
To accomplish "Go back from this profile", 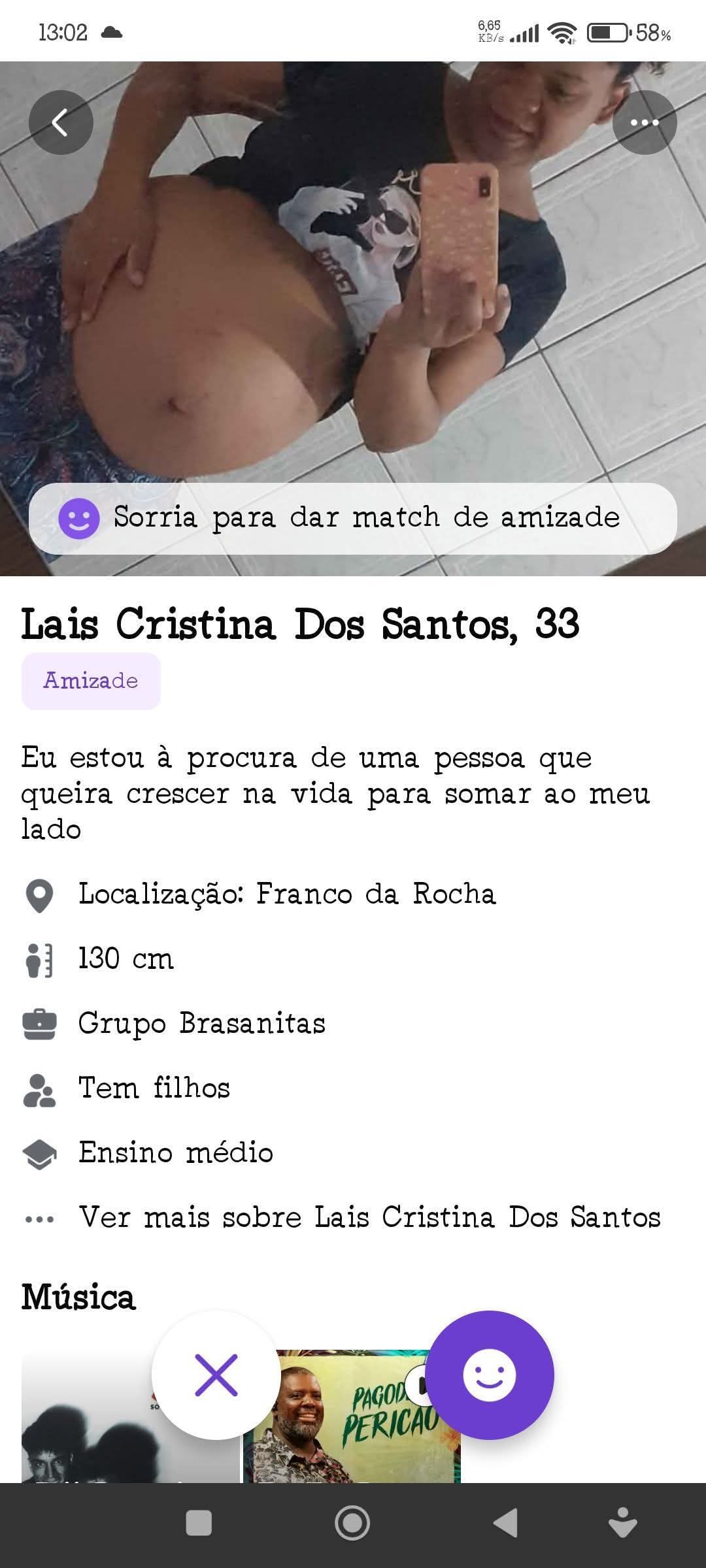I will coord(61,122).
